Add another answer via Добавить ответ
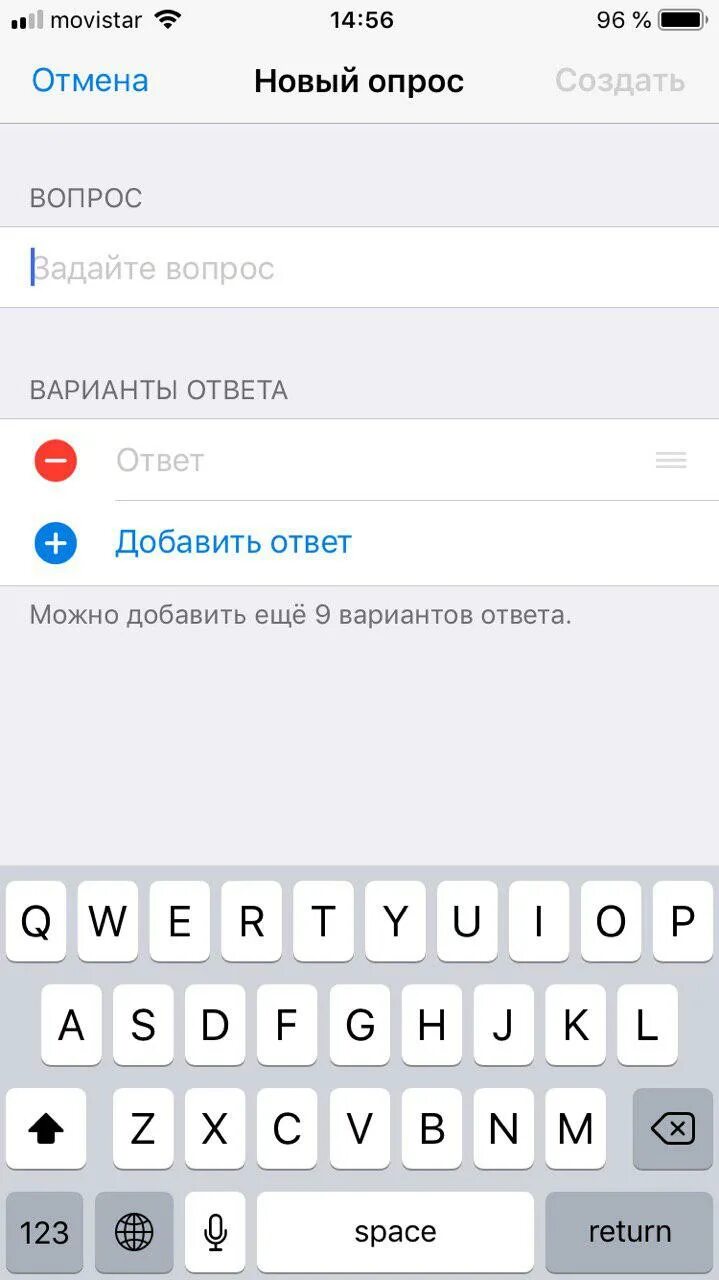This screenshot has width=719, height=1280. coord(233,542)
